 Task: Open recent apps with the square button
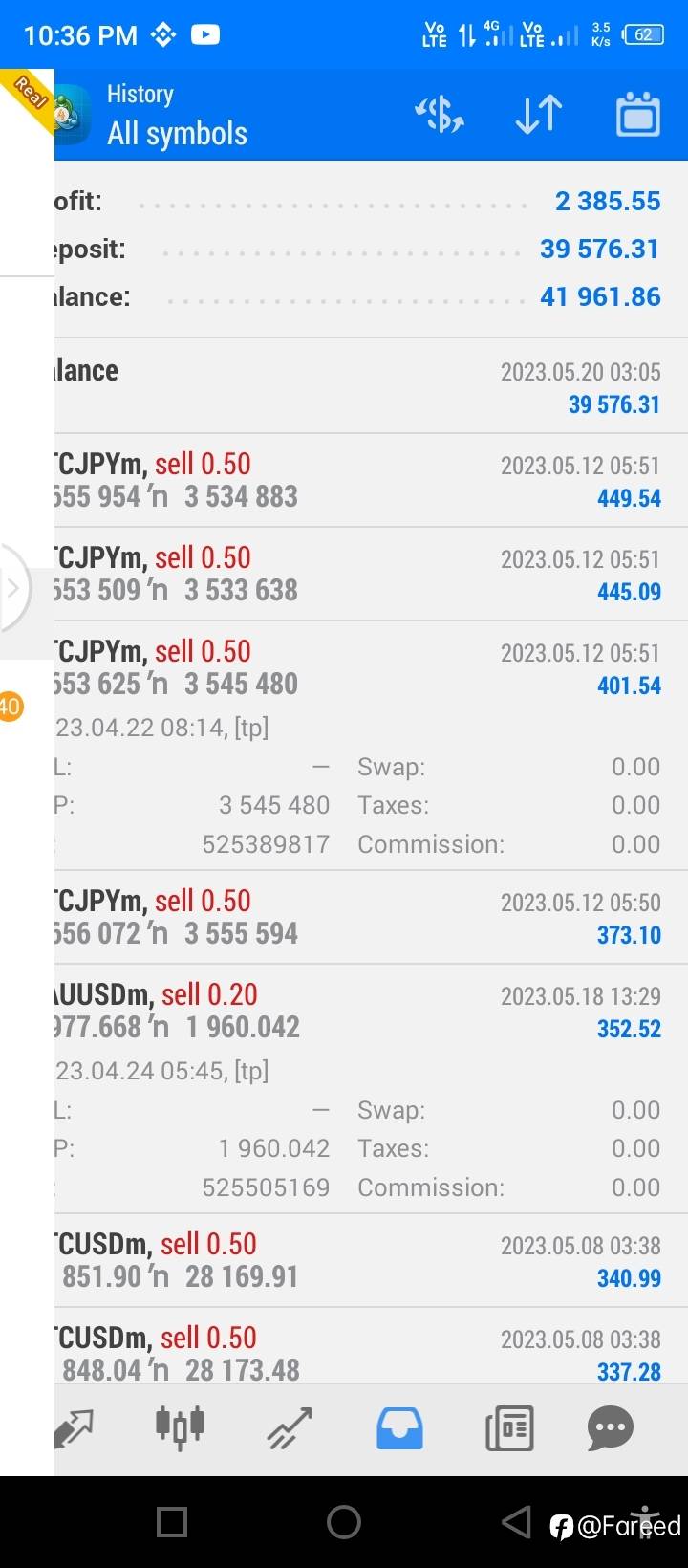click(x=172, y=1521)
